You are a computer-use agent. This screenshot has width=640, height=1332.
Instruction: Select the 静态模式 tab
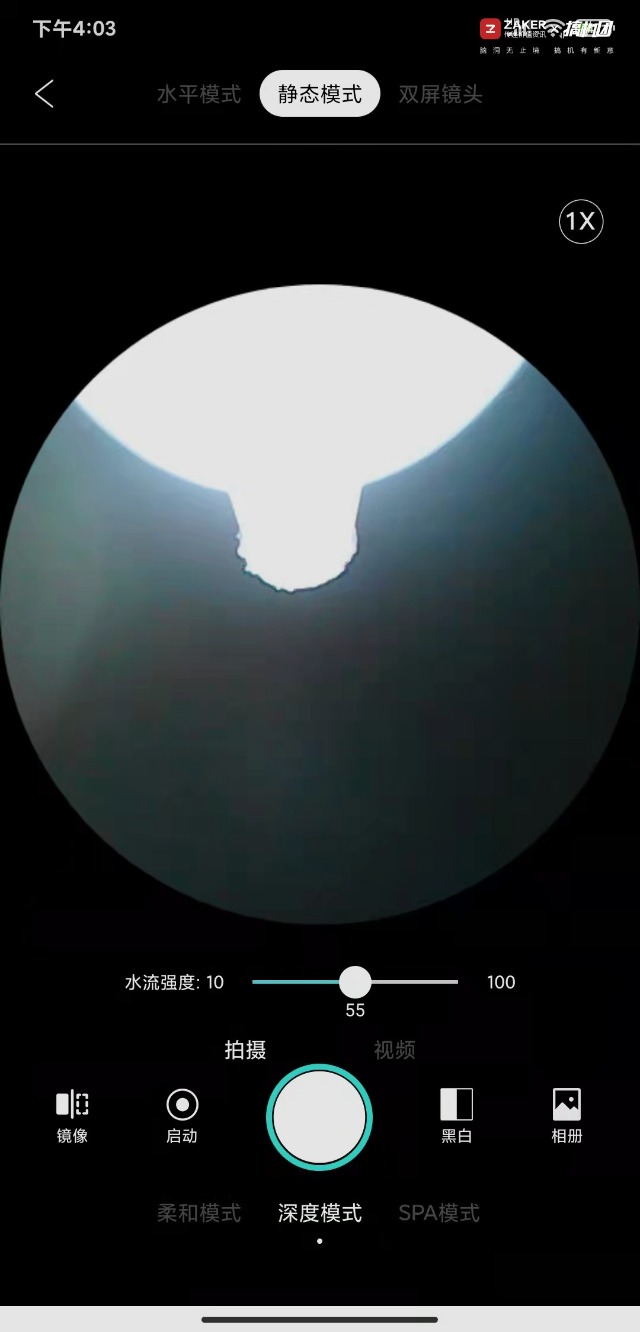[x=319, y=95]
